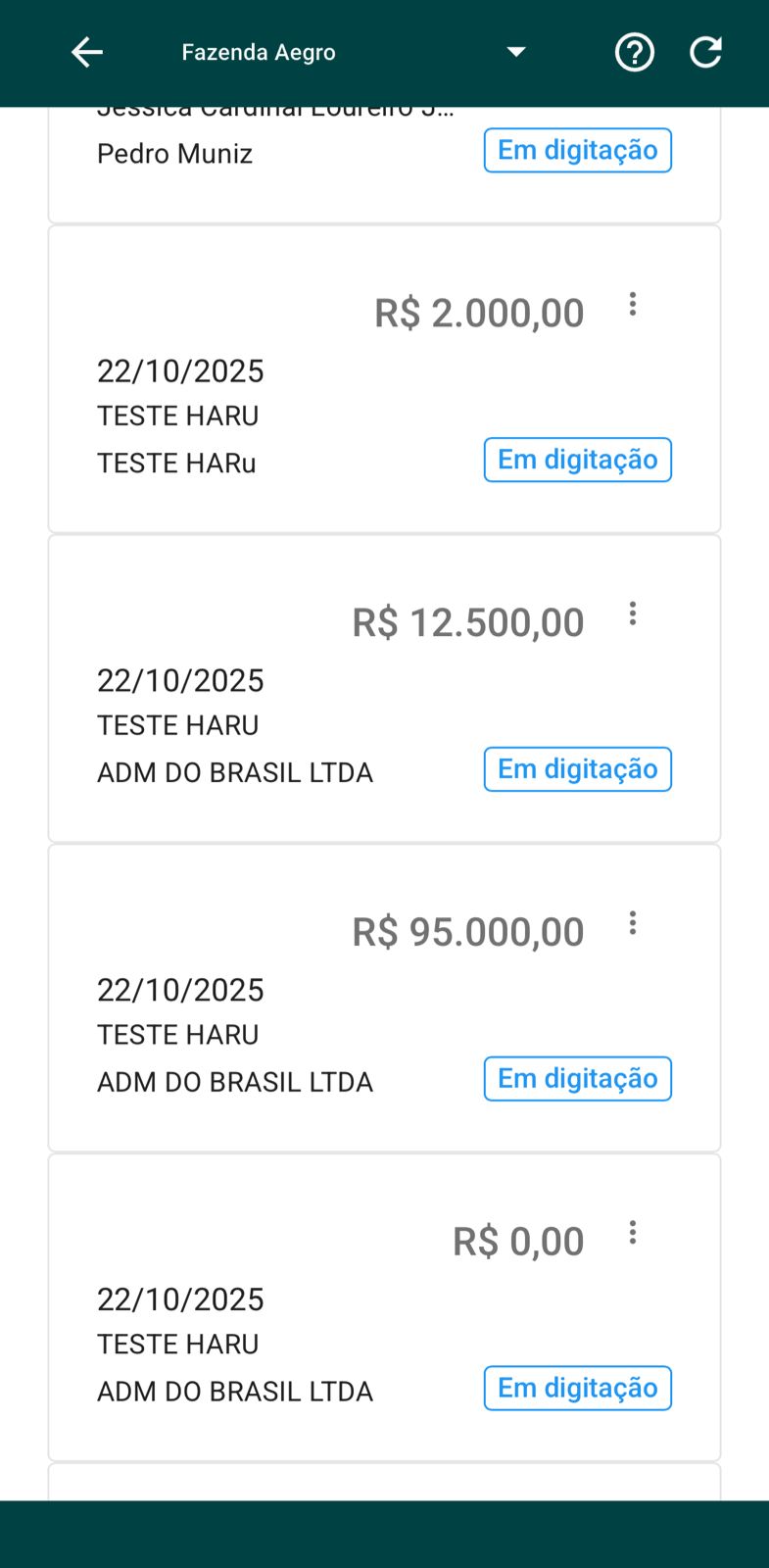Image resolution: width=769 pixels, height=1568 pixels.
Task: Open options menu for R$ 12.500,00 entry
Action: (633, 613)
